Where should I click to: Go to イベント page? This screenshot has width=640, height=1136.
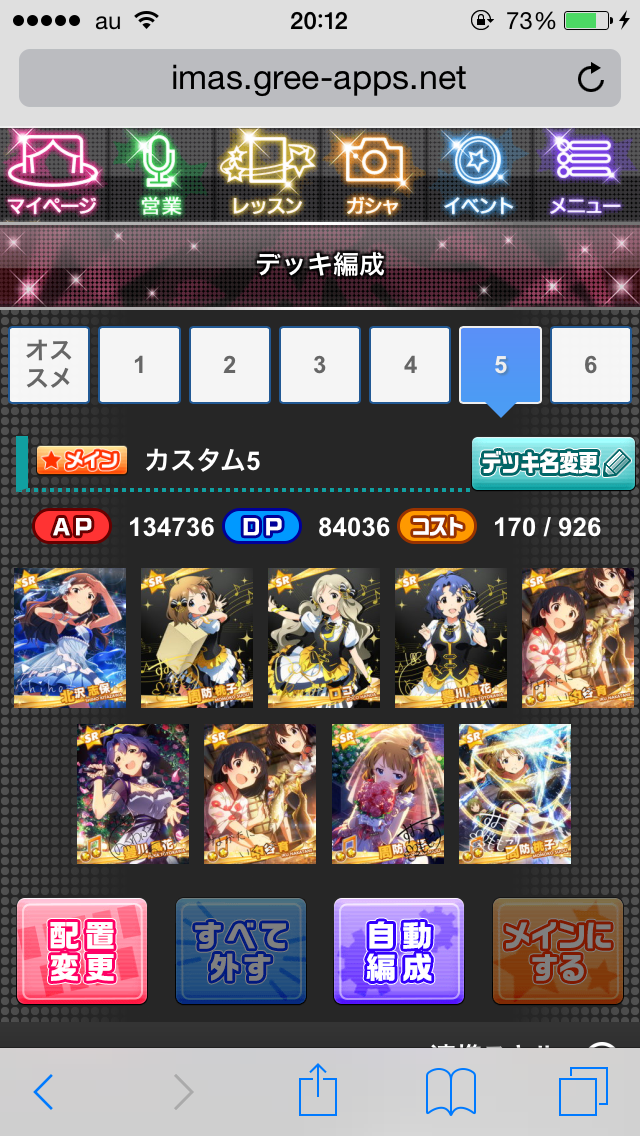478,176
